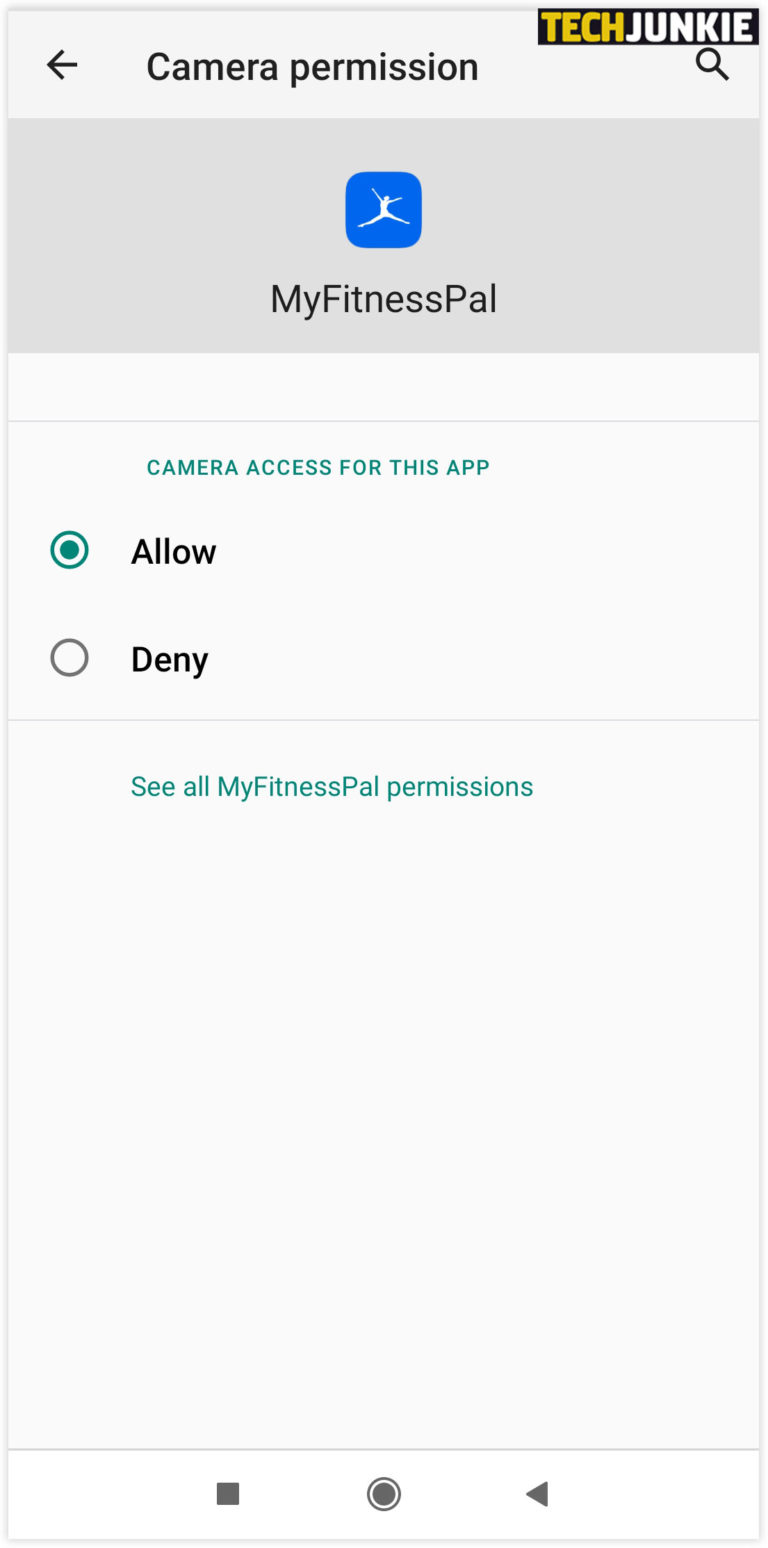This screenshot has height=1548, width=768.
Task: Tap the Allow row label text
Action: pos(173,551)
